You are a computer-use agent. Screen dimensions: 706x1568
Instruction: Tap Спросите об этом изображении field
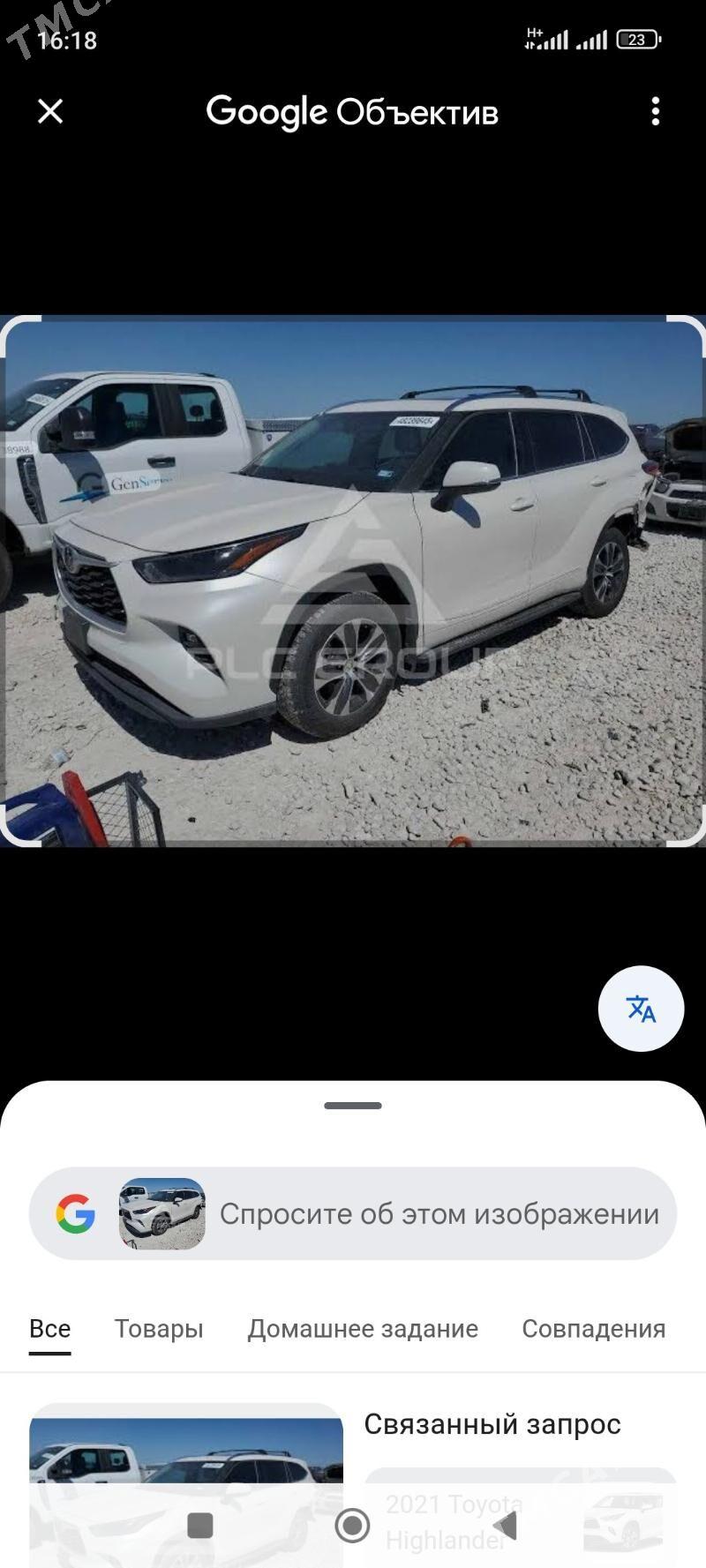click(441, 1213)
